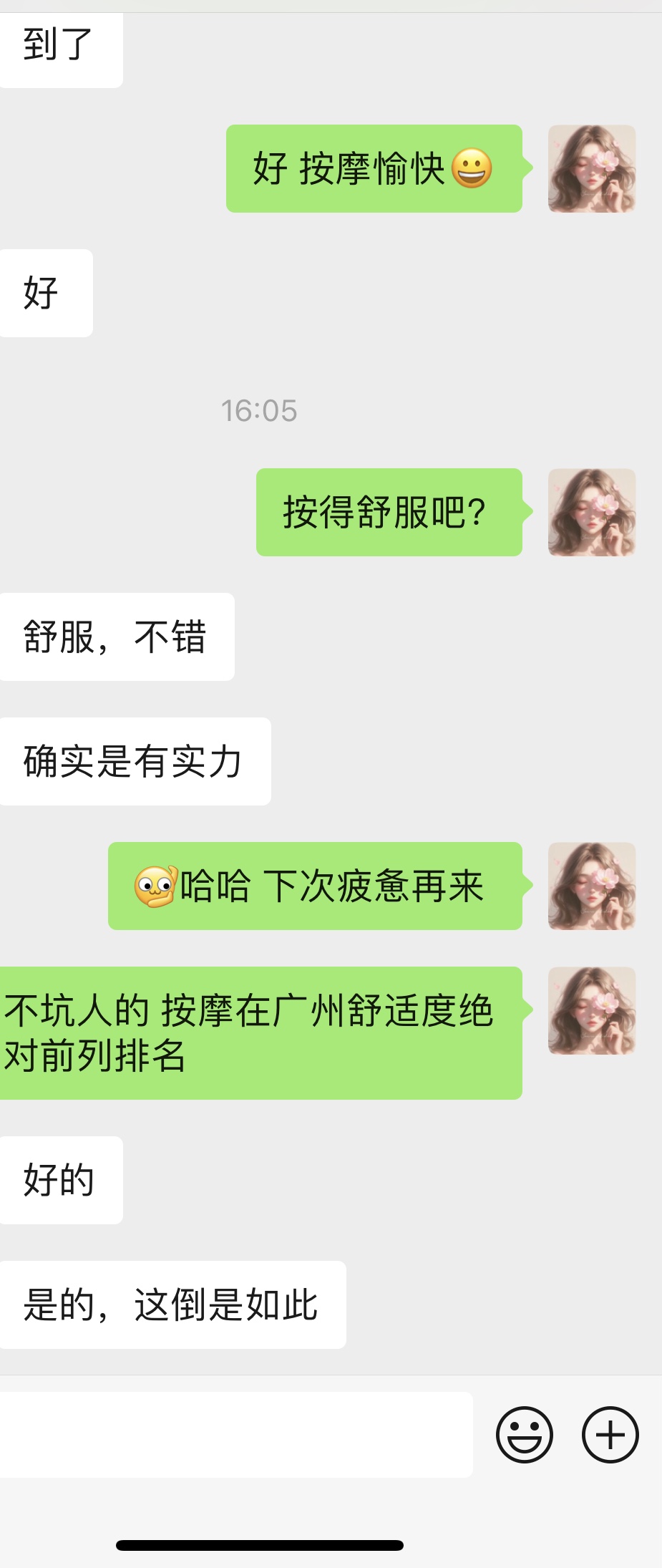
Task: Tap avatar beside 好 按摩愉快 message
Action: pyautogui.click(x=591, y=169)
